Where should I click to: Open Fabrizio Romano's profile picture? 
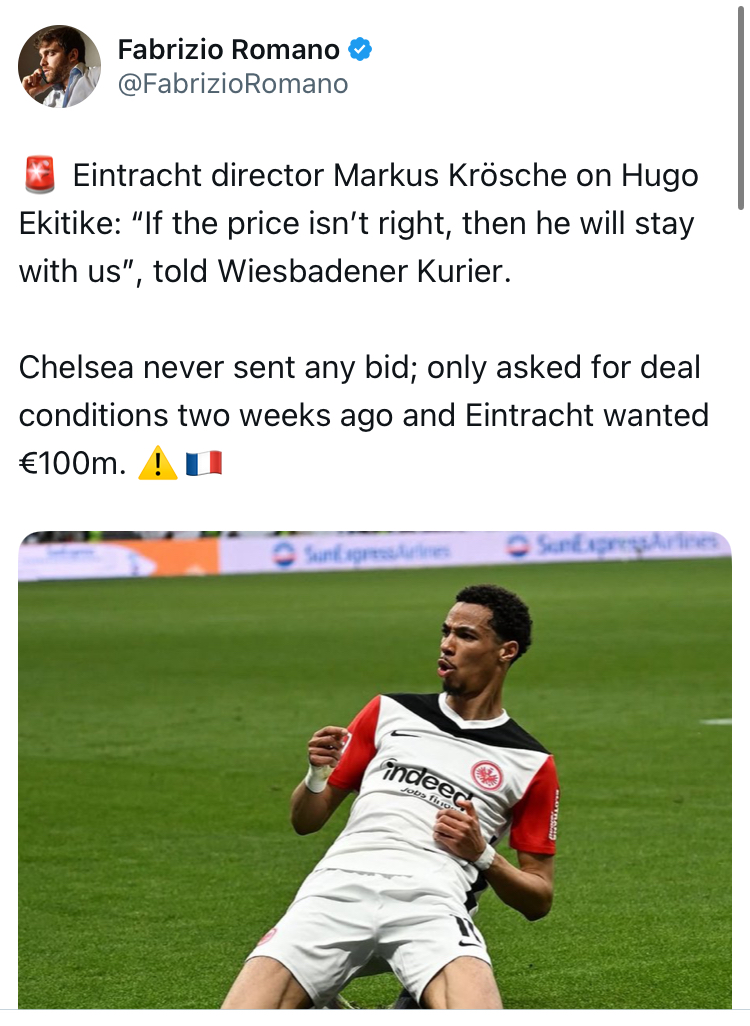coord(59,66)
